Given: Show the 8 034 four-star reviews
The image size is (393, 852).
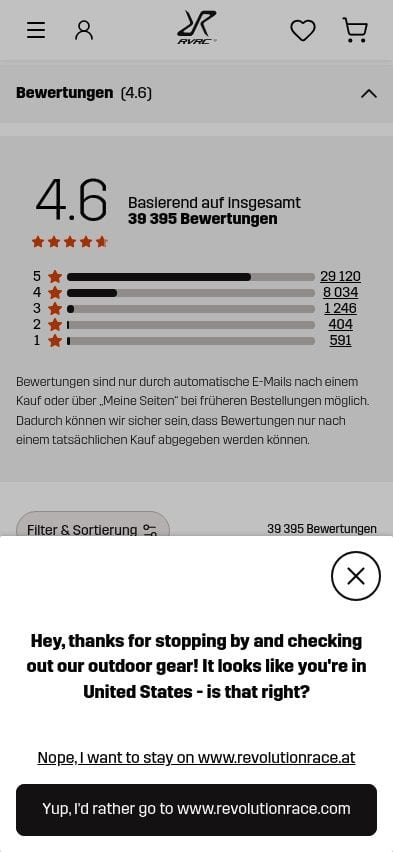Looking at the screenshot, I should click(x=340, y=292).
